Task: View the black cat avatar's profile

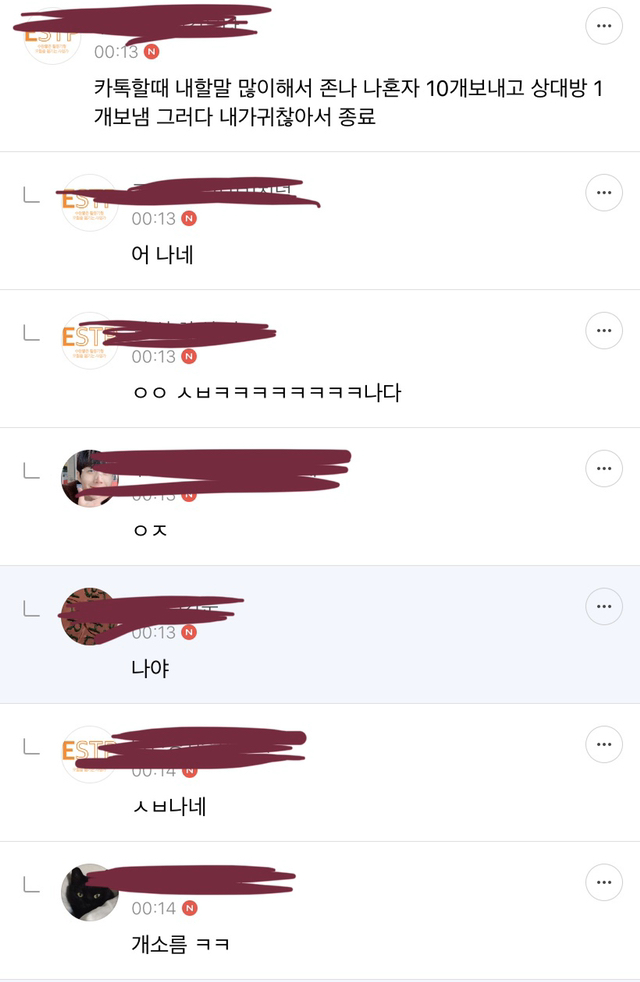Action: point(90,892)
